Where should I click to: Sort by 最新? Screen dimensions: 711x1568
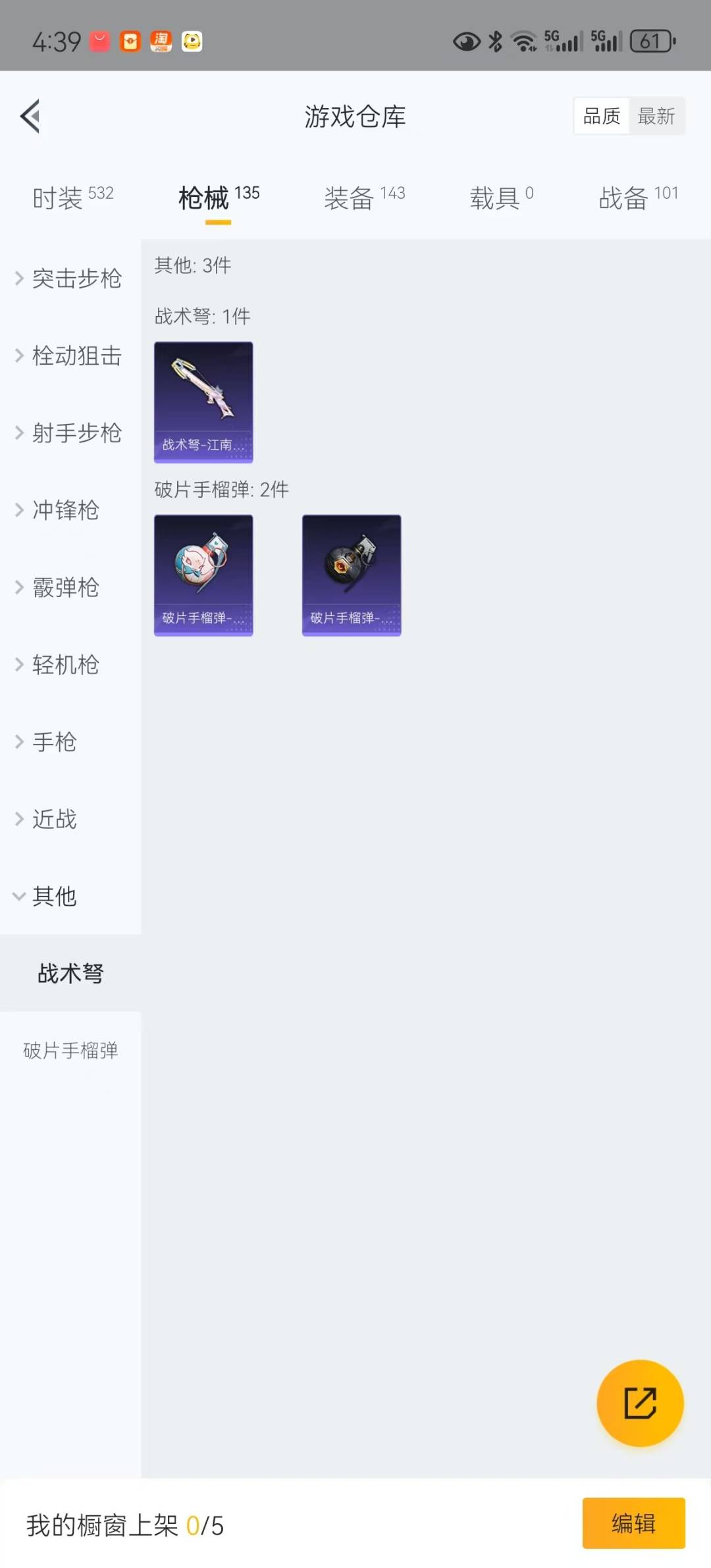pyautogui.click(x=656, y=117)
